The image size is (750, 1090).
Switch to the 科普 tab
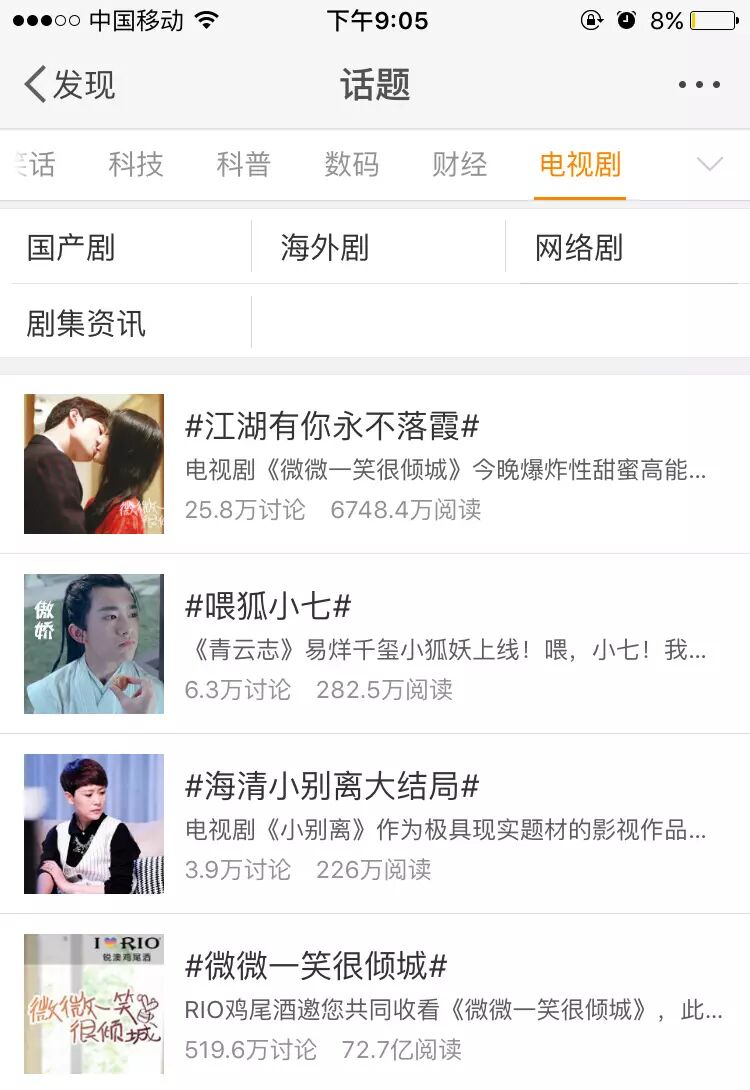(244, 165)
